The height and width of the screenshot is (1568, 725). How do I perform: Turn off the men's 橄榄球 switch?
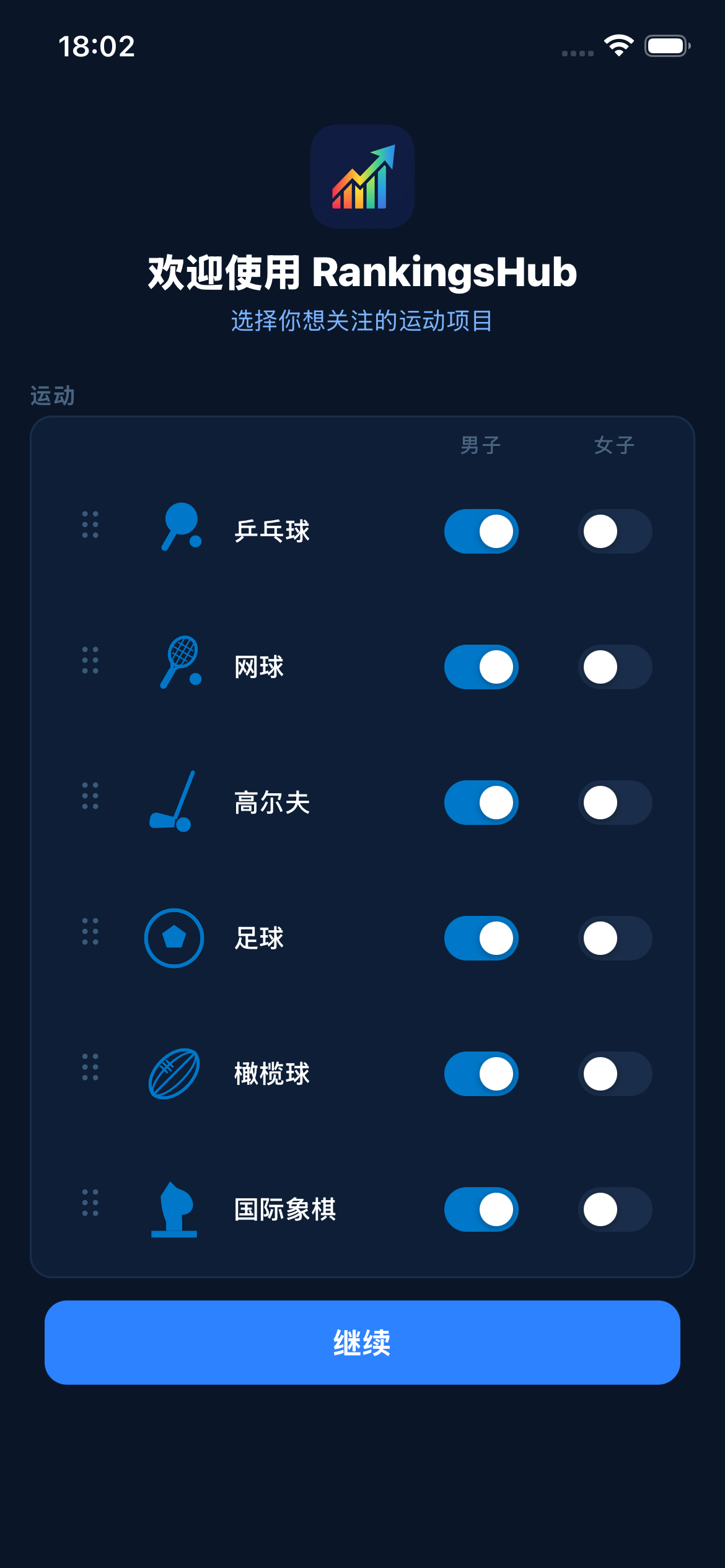pyautogui.click(x=480, y=1075)
